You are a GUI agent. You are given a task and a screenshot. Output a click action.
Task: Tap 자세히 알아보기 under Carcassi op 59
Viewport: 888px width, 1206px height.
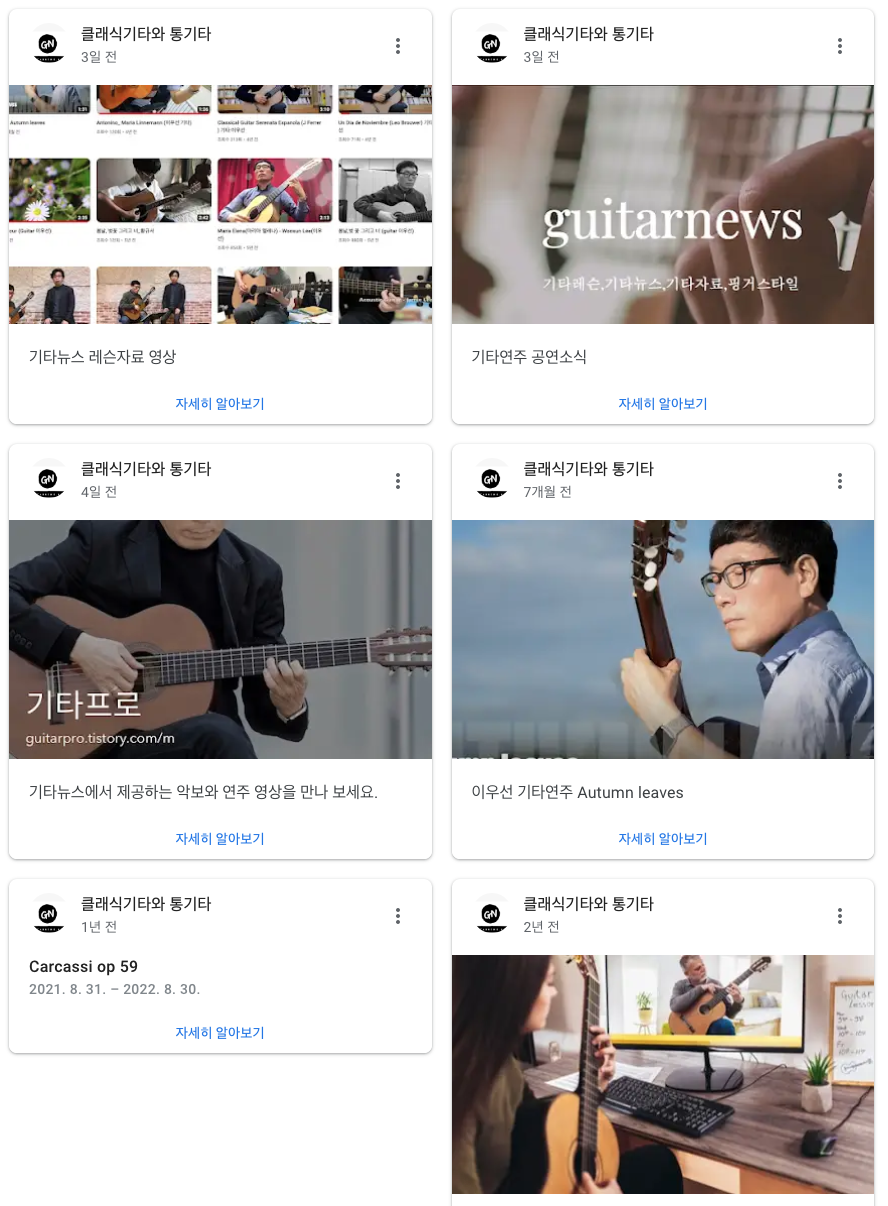(220, 1033)
